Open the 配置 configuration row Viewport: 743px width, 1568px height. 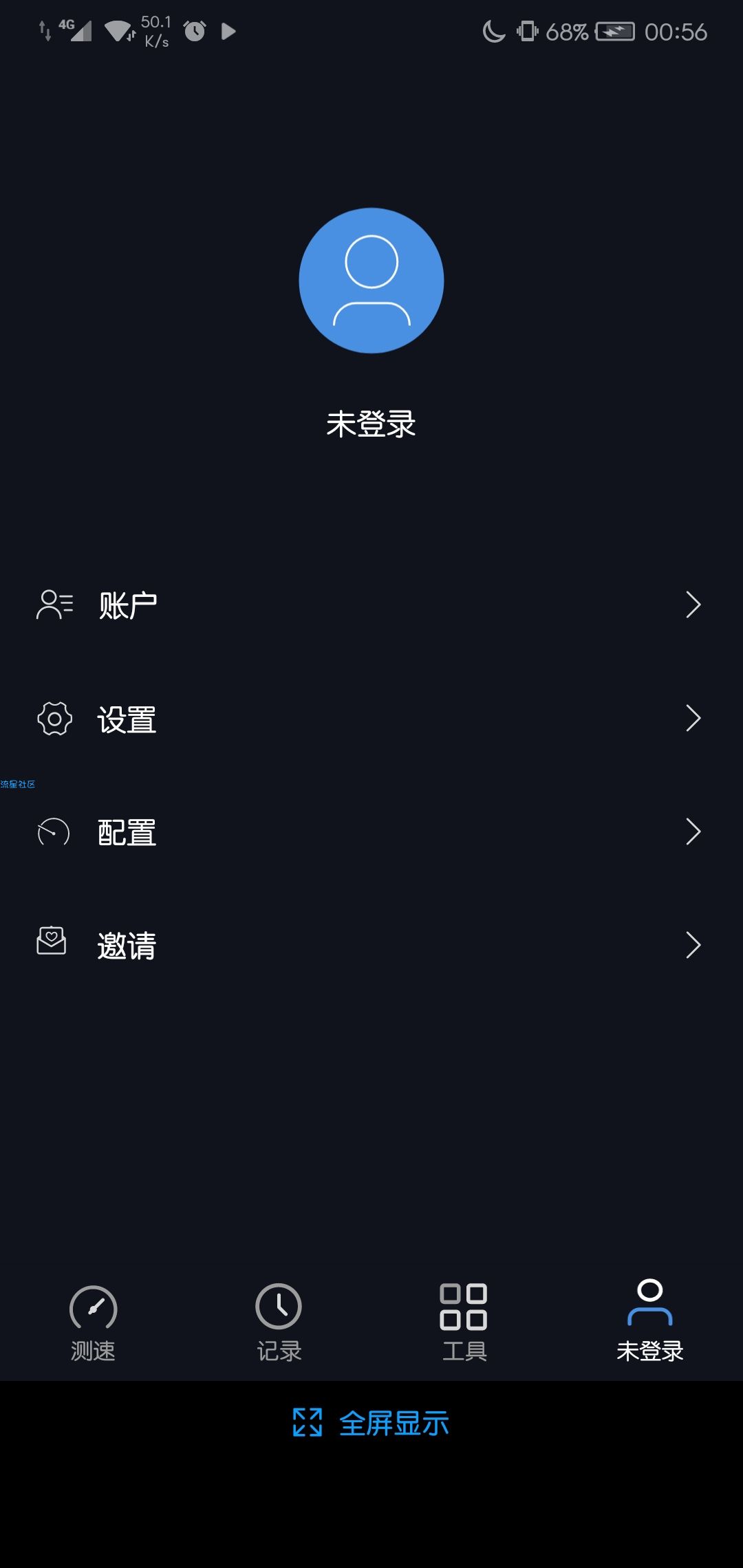pyautogui.click(x=371, y=832)
